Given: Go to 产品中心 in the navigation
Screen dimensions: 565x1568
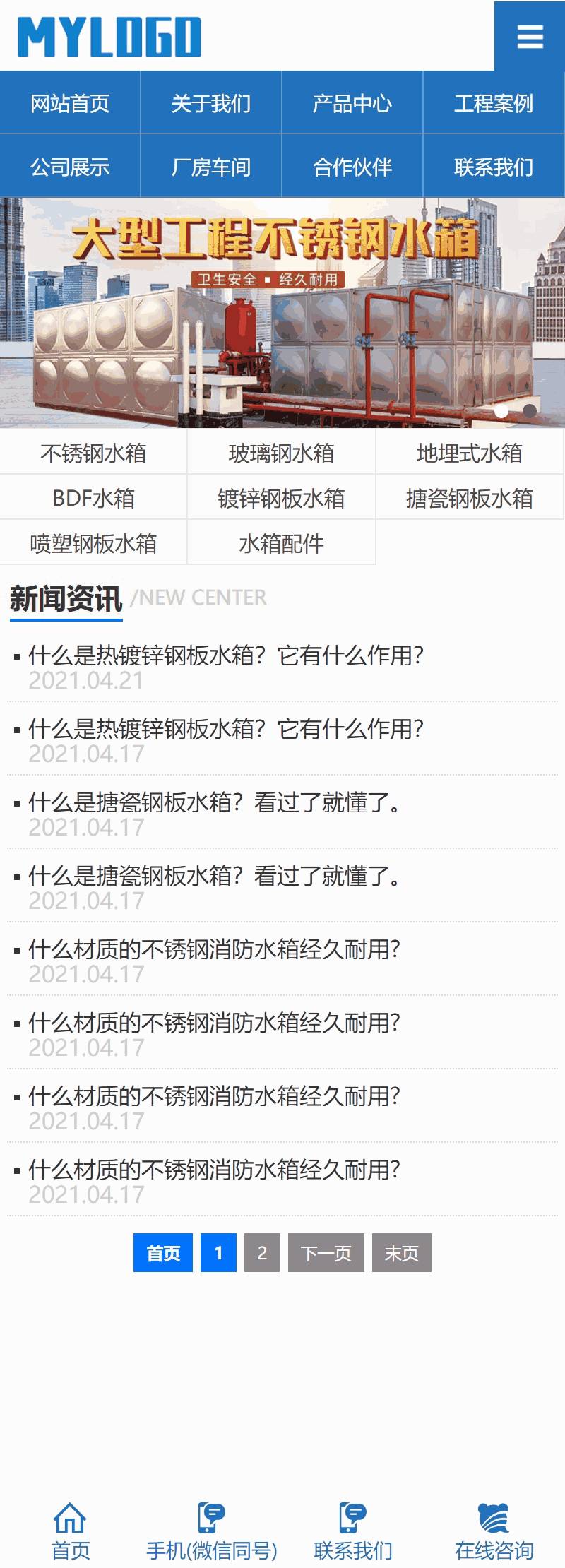Looking at the screenshot, I should point(352,103).
